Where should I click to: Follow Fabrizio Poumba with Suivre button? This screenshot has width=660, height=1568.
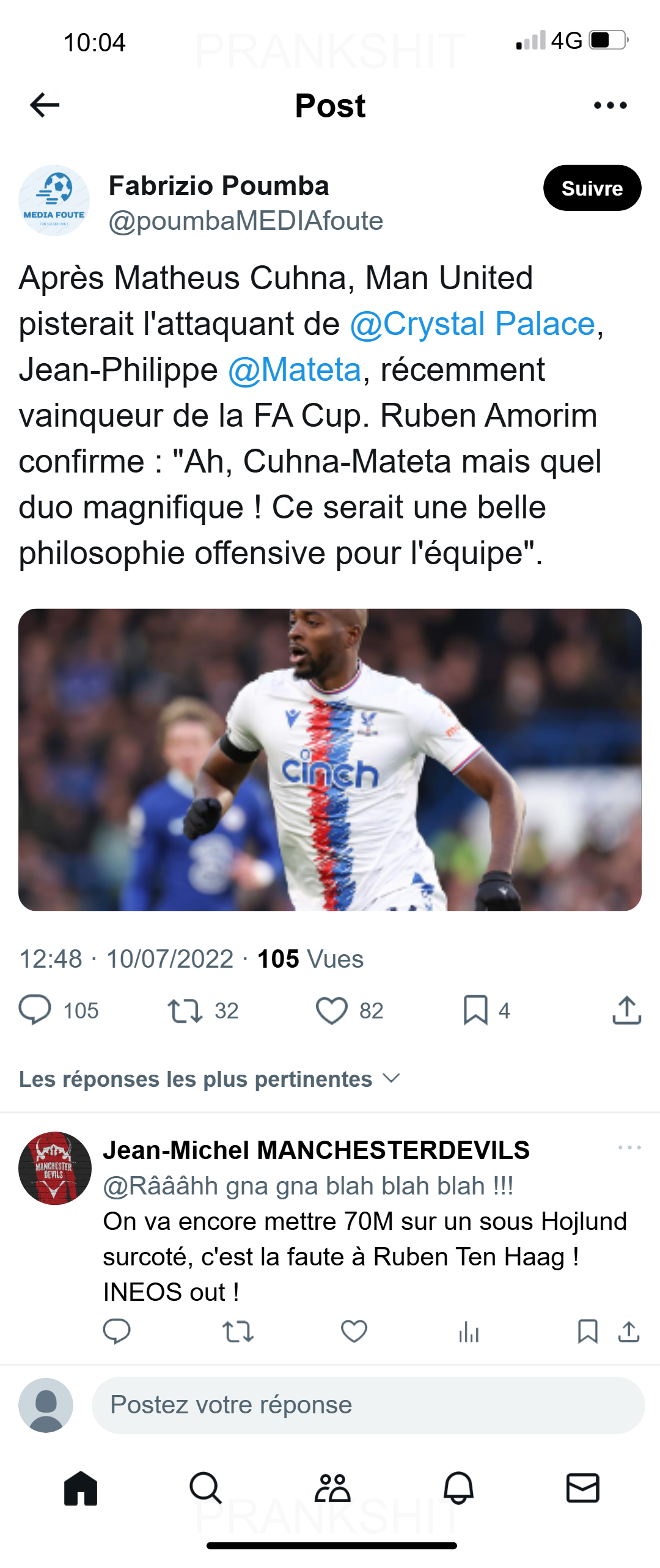click(592, 188)
